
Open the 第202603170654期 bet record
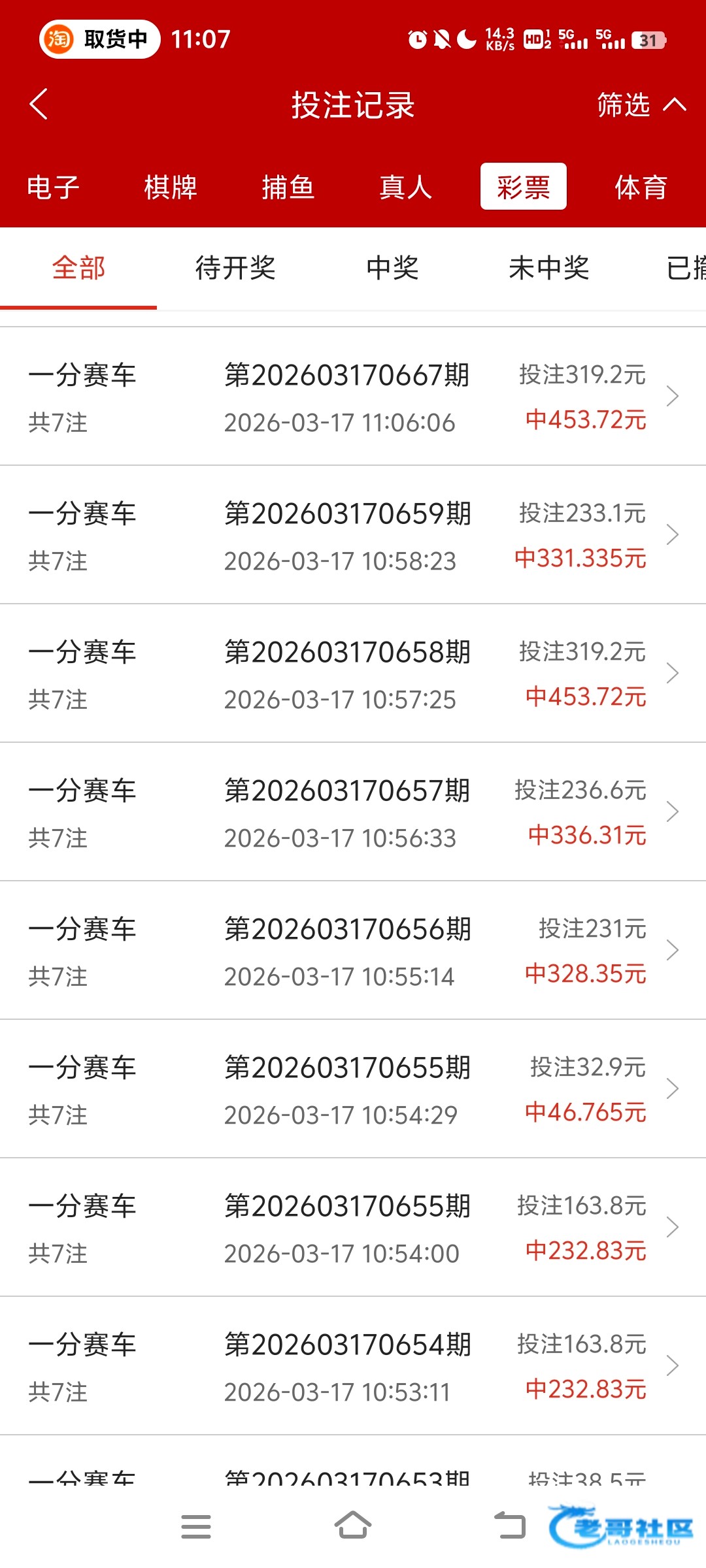click(353, 1366)
